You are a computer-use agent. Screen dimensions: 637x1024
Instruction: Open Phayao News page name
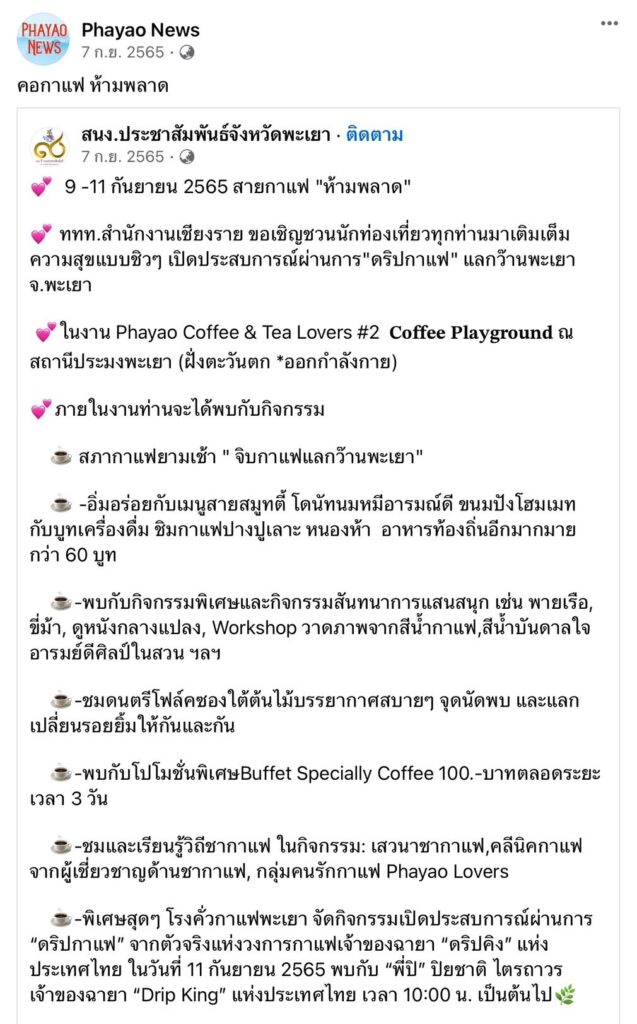(x=140, y=30)
